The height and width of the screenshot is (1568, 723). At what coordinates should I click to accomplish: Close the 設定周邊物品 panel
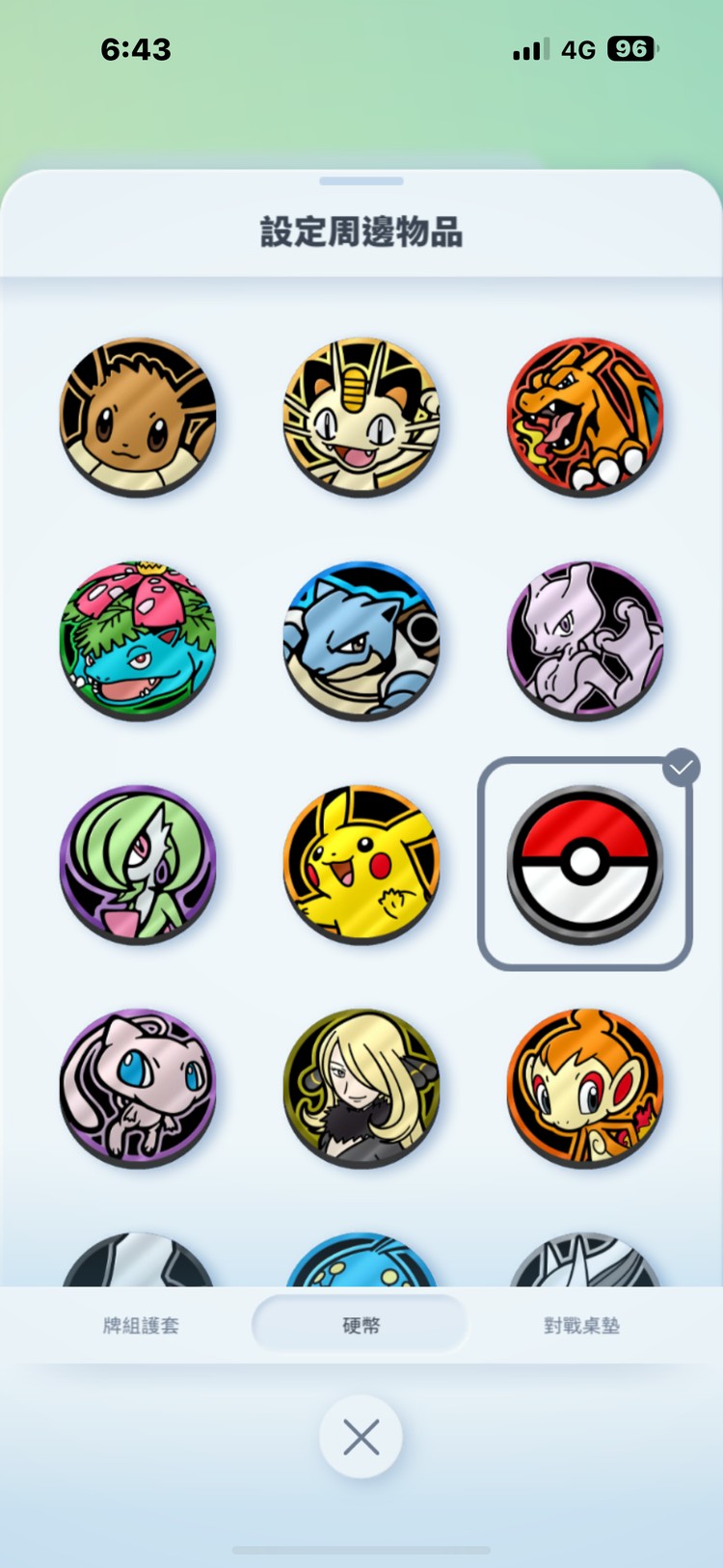tap(361, 1437)
